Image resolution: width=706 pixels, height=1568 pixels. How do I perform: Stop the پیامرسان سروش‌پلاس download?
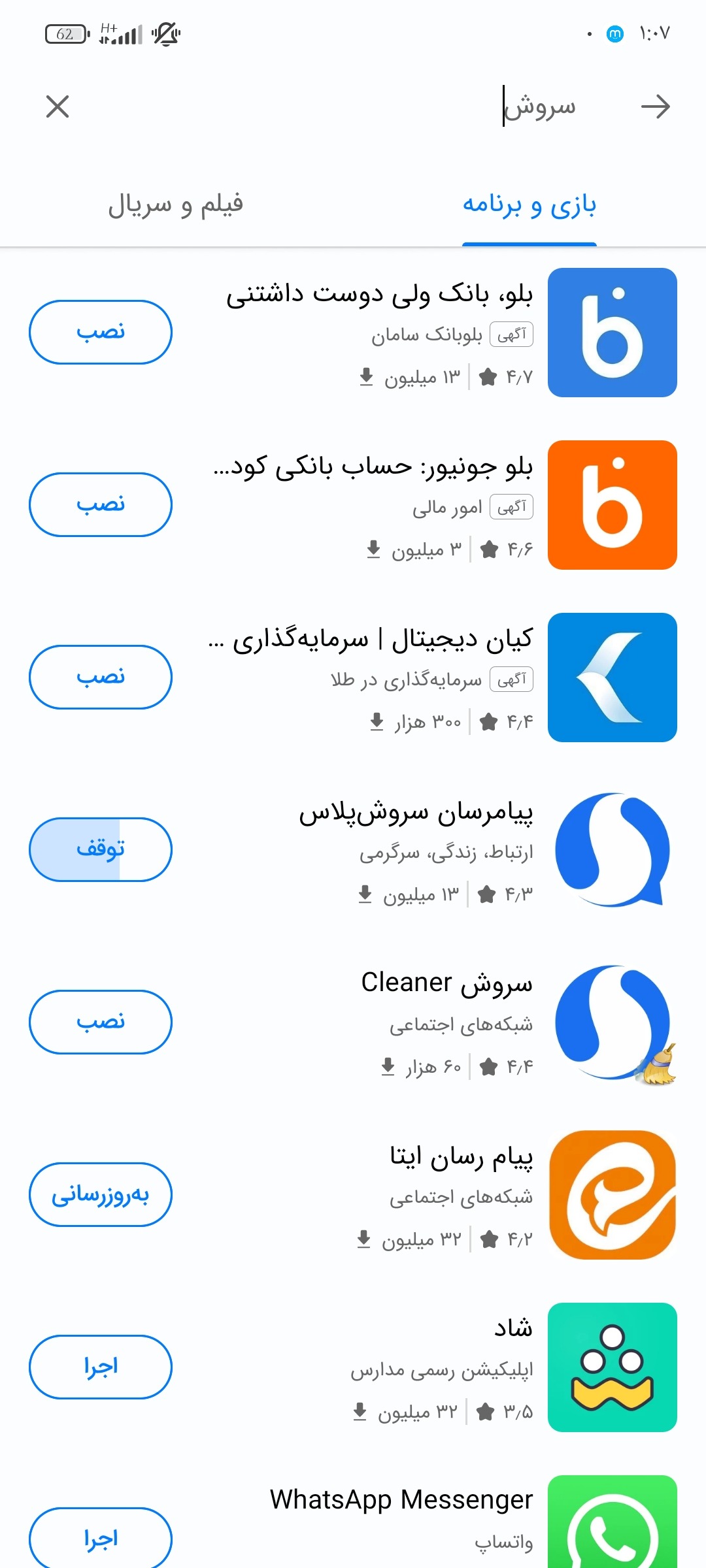point(101,849)
